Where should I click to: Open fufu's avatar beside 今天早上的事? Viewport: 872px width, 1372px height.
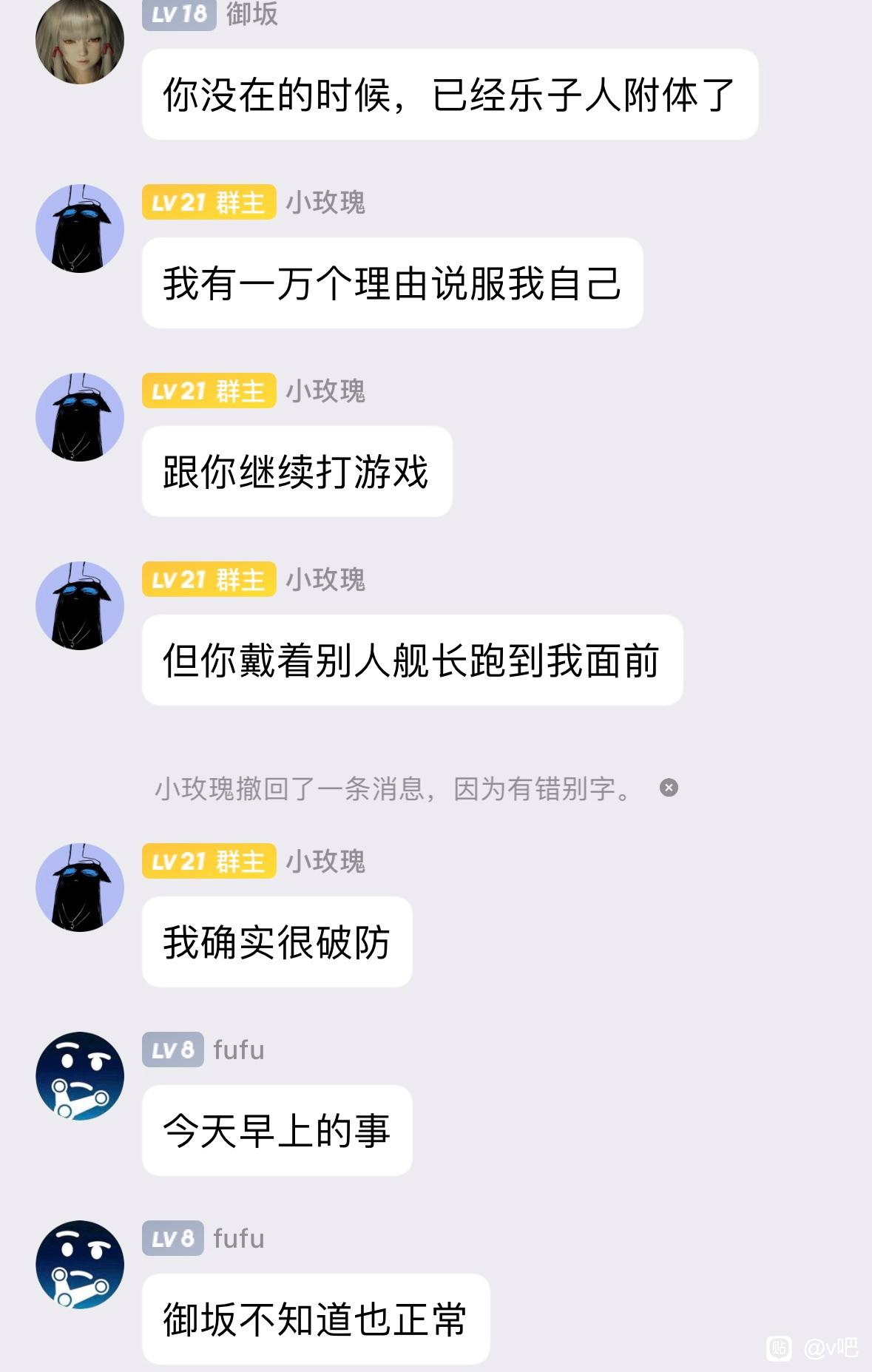coord(80,1075)
